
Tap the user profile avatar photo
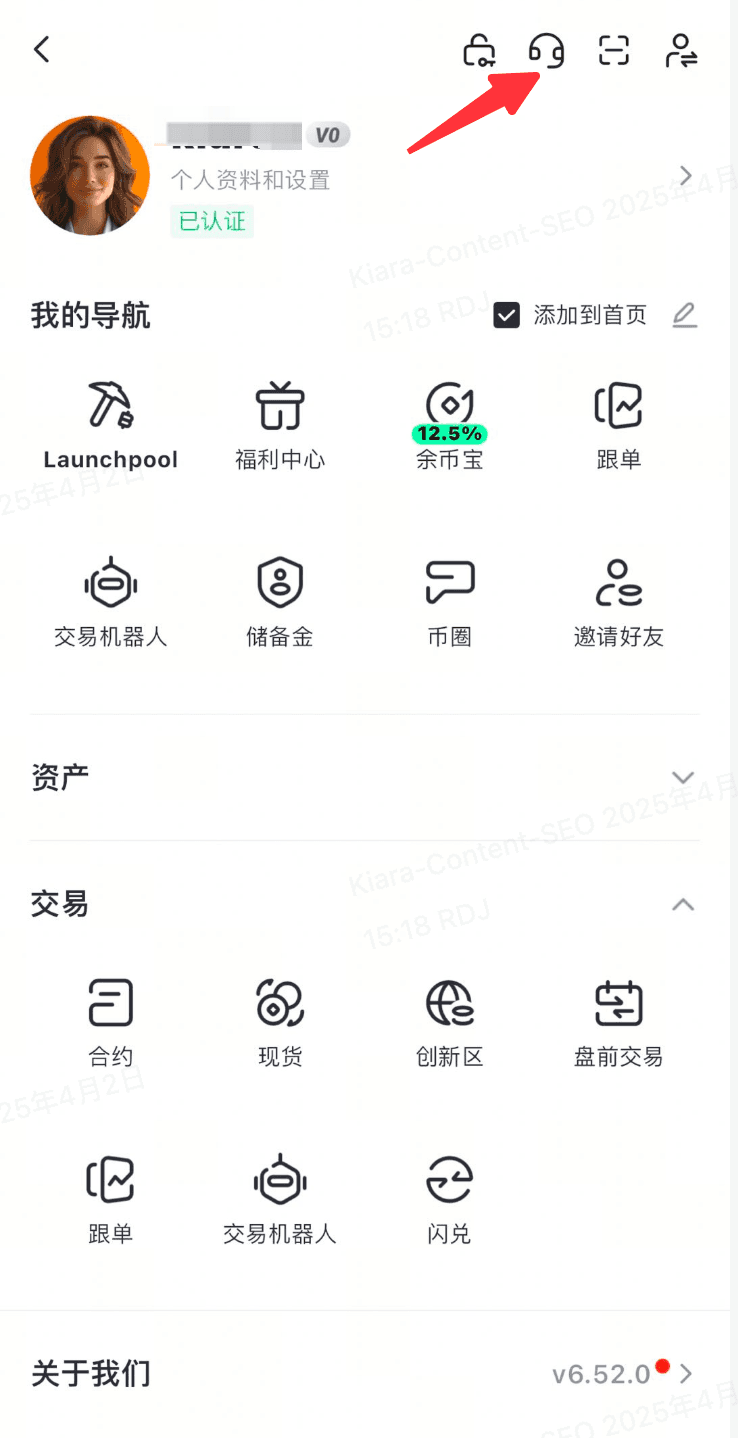click(89, 174)
